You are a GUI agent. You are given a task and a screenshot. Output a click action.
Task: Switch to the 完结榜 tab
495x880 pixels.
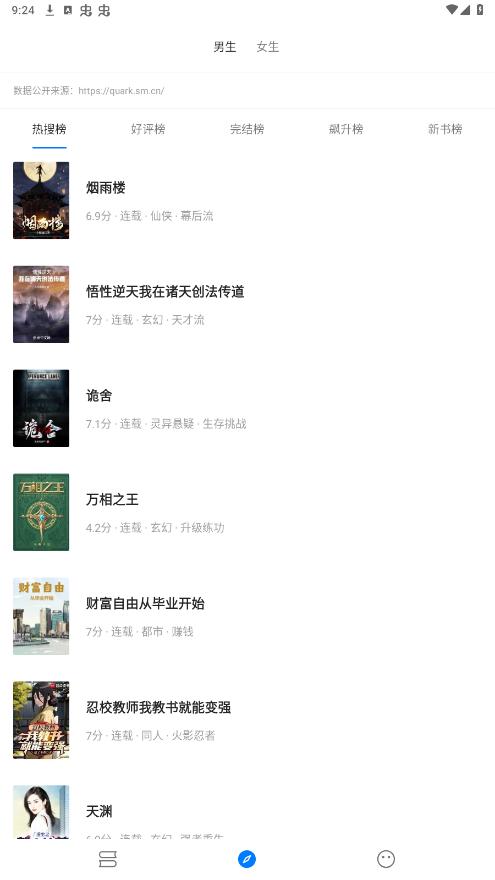(x=247, y=129)
